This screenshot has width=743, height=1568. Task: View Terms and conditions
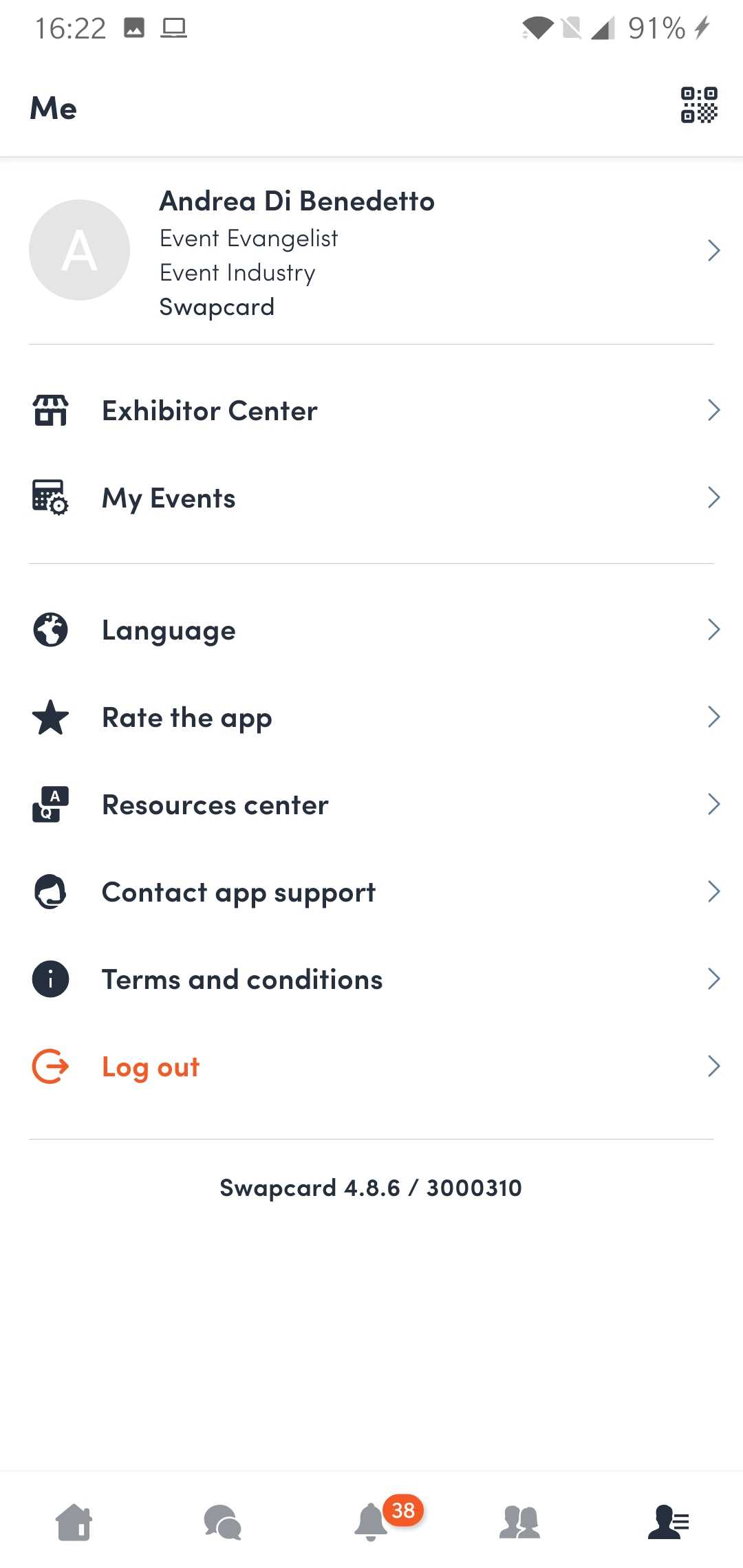(371, 979)
